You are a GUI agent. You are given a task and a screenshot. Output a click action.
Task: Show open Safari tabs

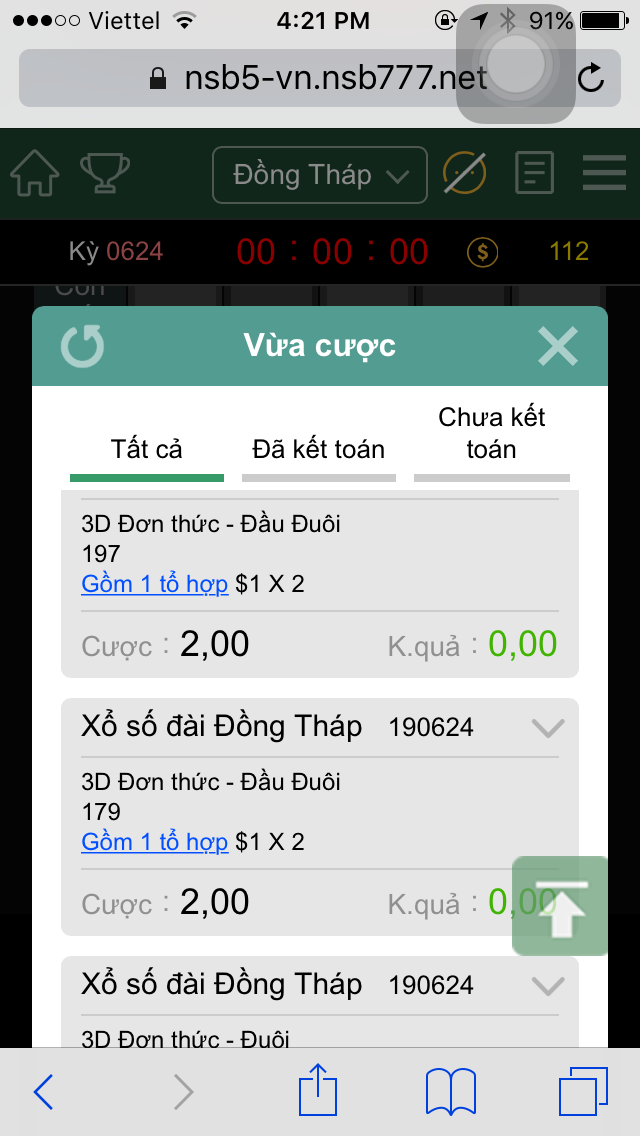[583, 1092]
